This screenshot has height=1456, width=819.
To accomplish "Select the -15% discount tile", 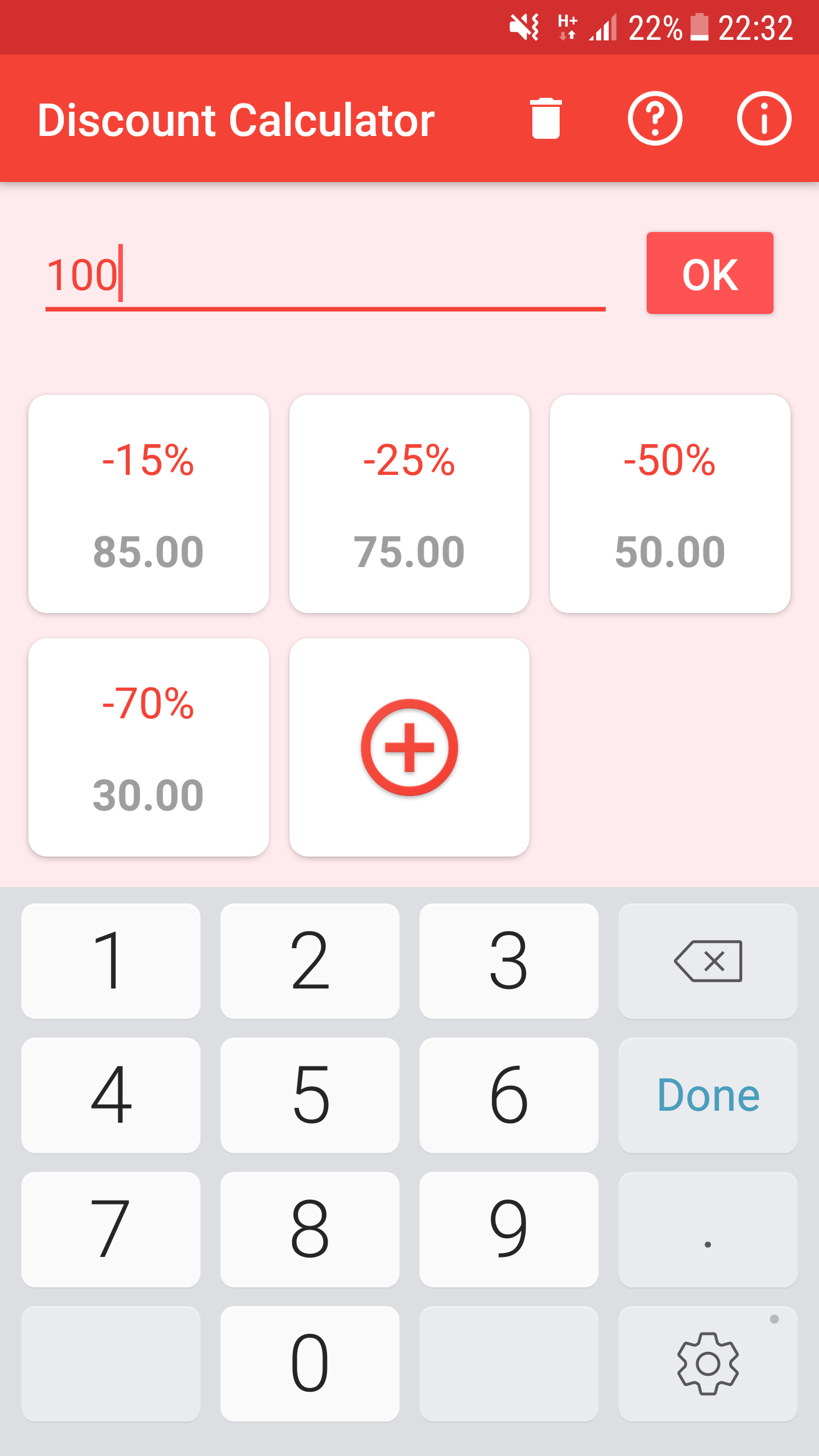I will [148, 503].
